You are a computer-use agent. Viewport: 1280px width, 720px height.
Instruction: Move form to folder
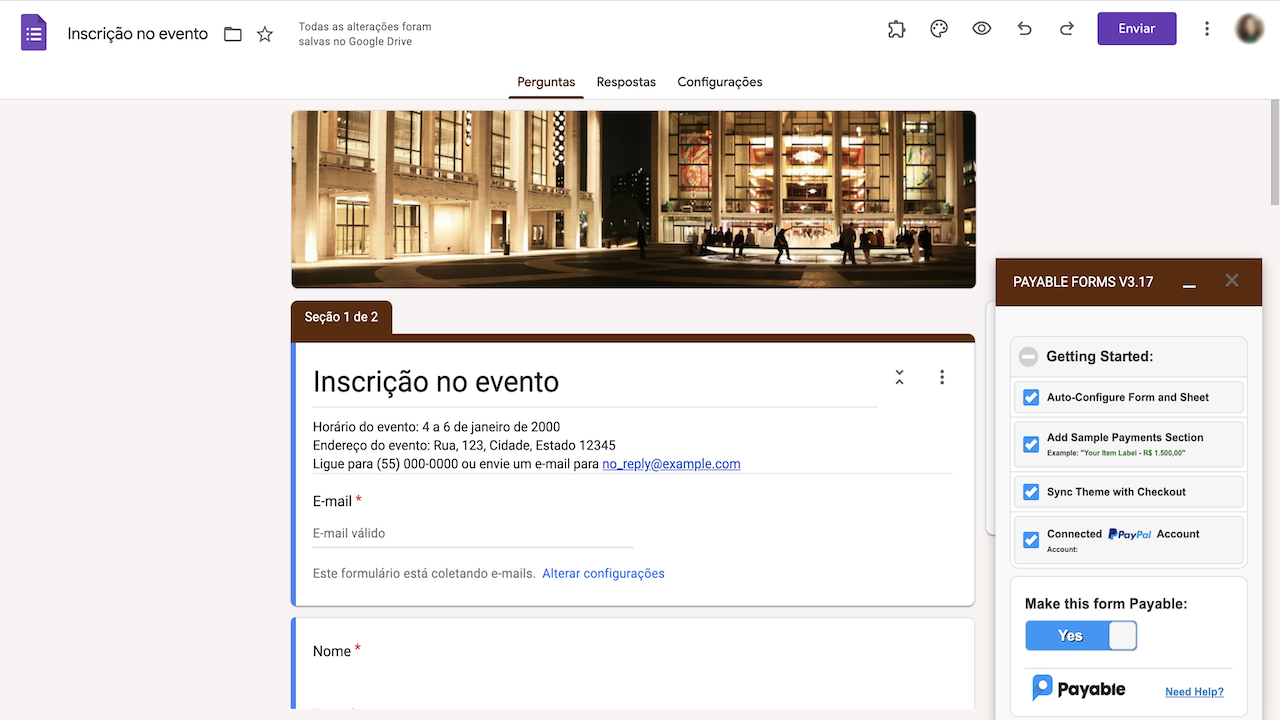(x=233, y=34)
